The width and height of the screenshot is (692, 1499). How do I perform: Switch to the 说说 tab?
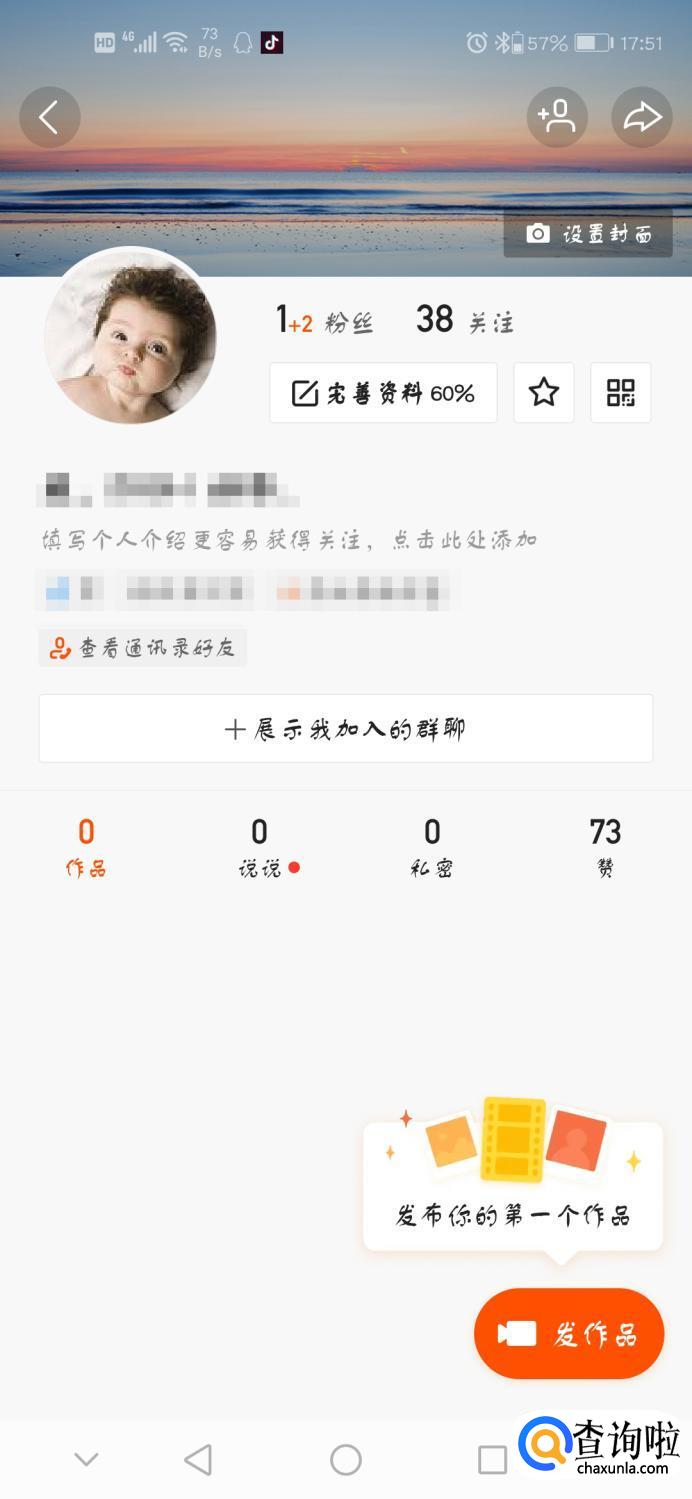click(x=260, y=846)
